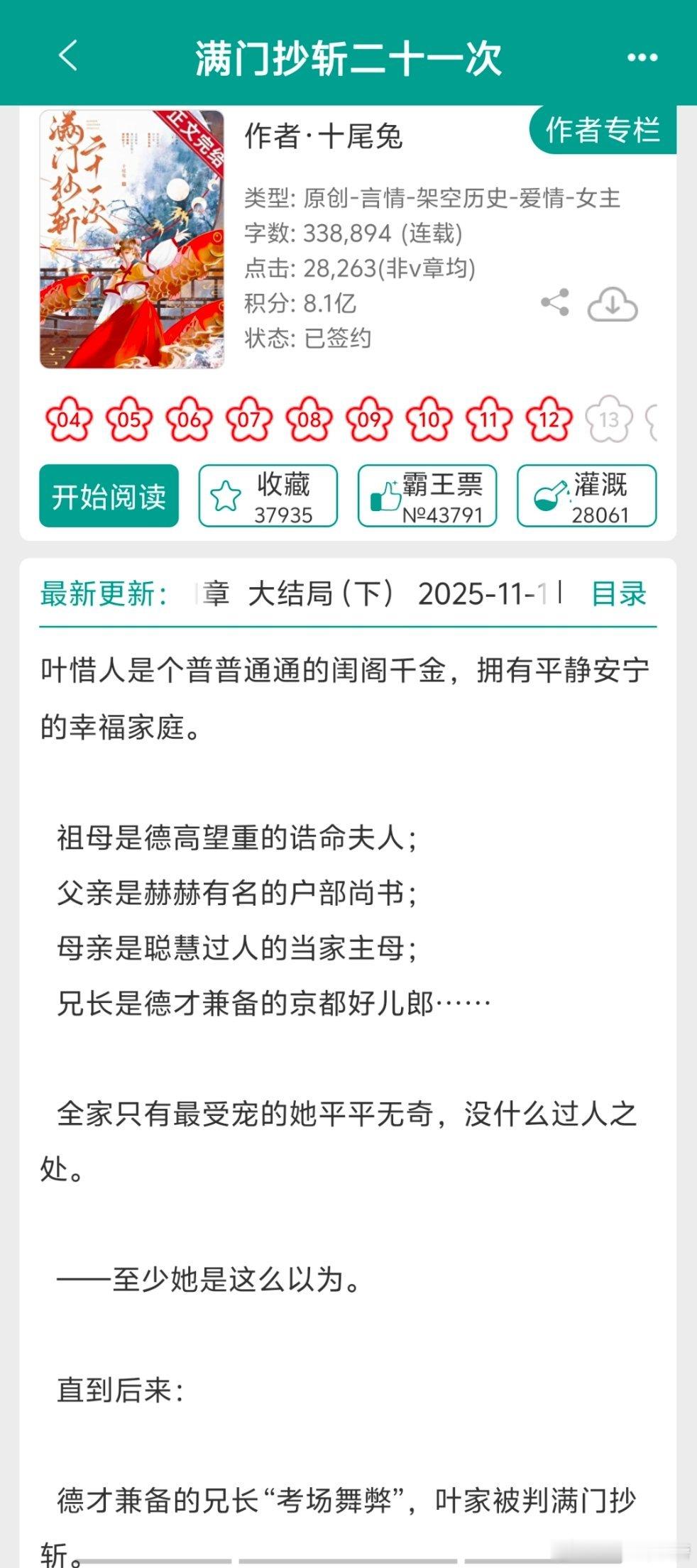
Task: Tap the download icon below the share button
Action: click(x=613, y=305)
